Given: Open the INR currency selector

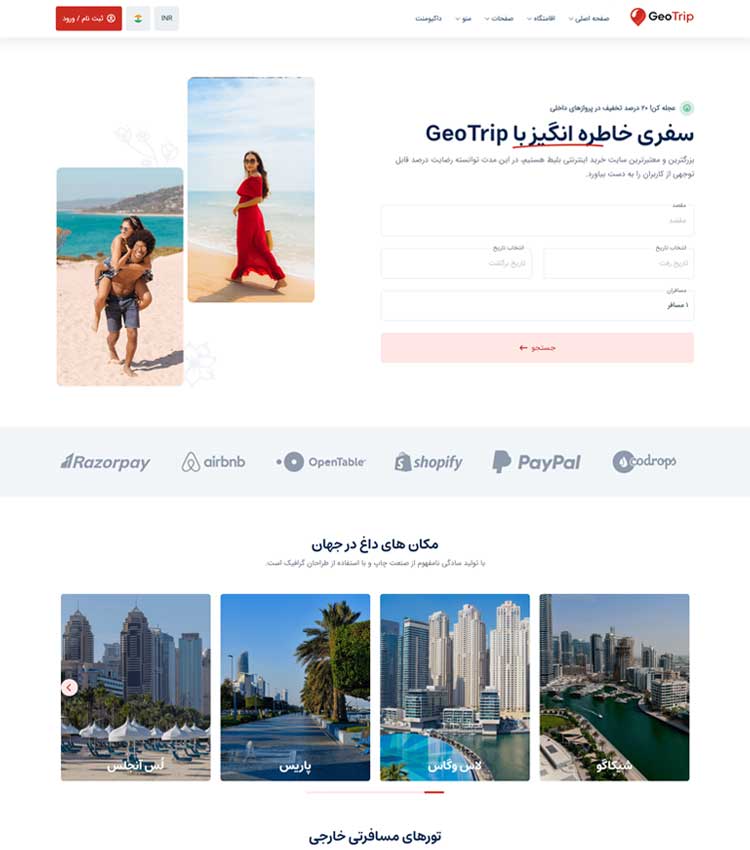Looking at the screenshot, I should click(x=167, y=18).
